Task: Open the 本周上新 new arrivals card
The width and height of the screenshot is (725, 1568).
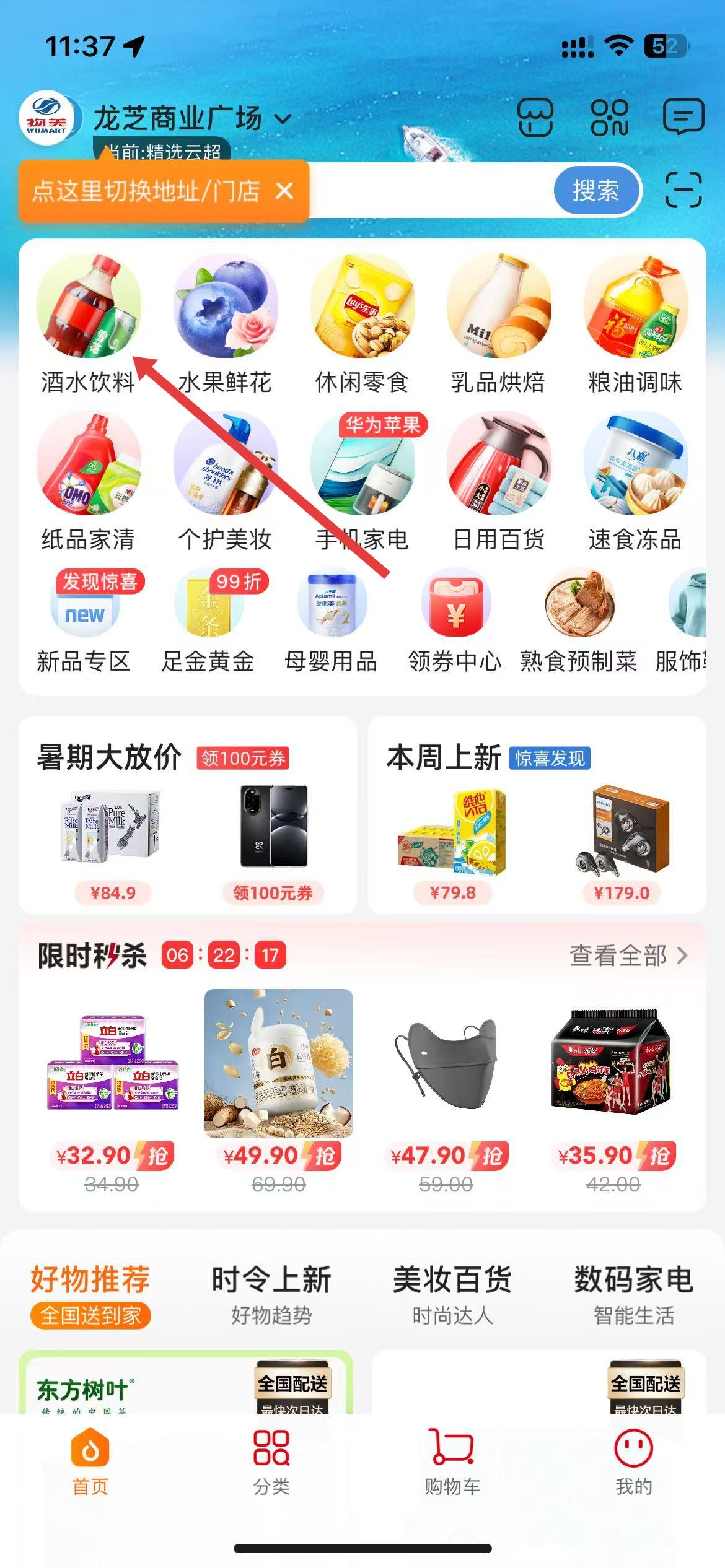Action: pyautogui.click(x=537, y=814)
